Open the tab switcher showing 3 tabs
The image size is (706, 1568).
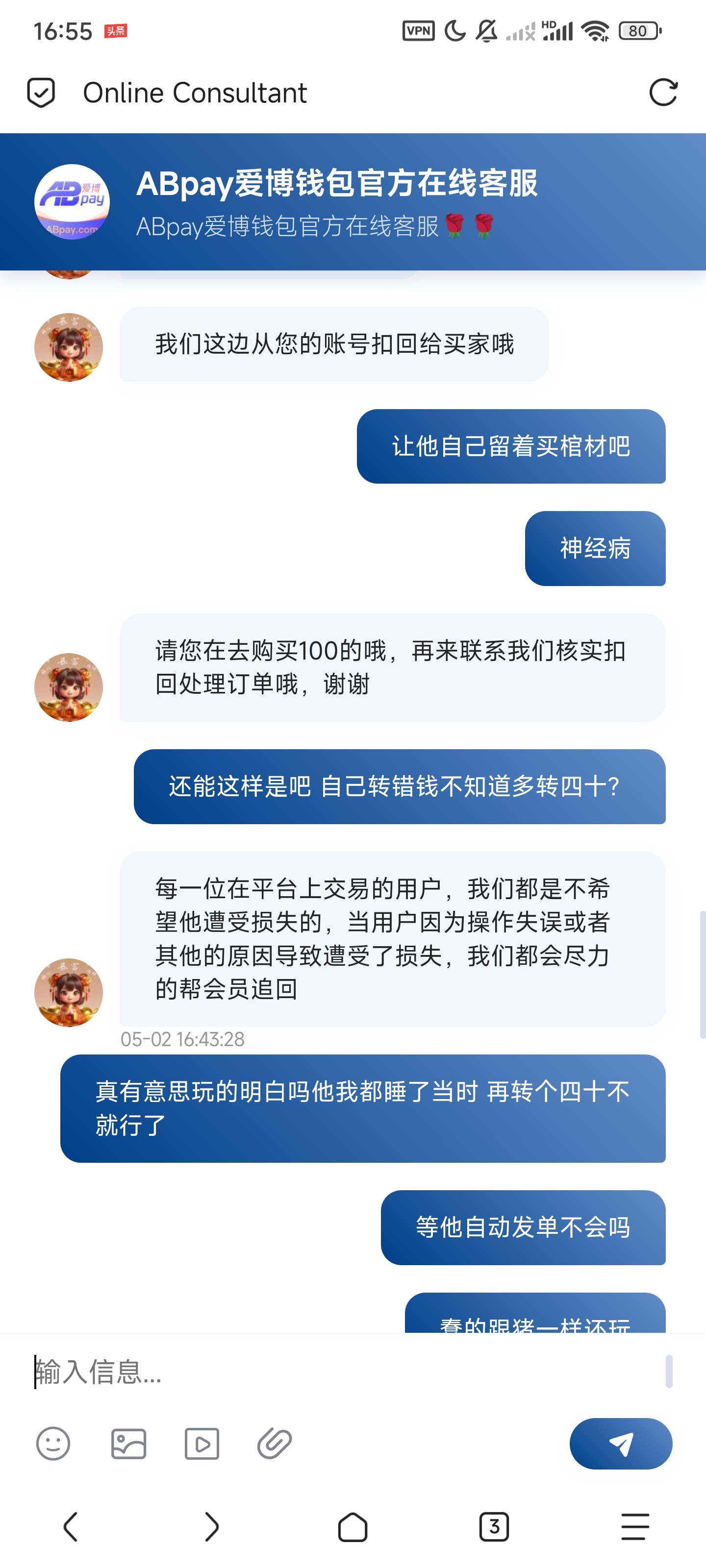[493, 1526]
